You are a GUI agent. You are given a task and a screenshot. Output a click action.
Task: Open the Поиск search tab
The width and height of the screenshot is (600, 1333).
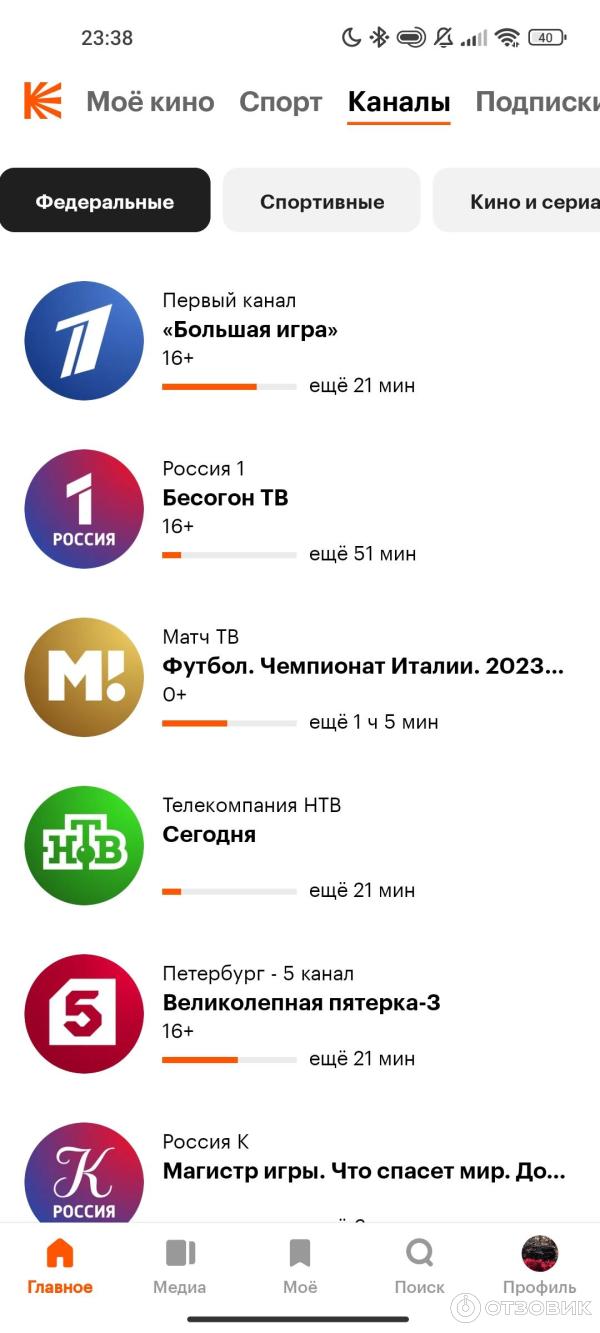coord(420,1266)
